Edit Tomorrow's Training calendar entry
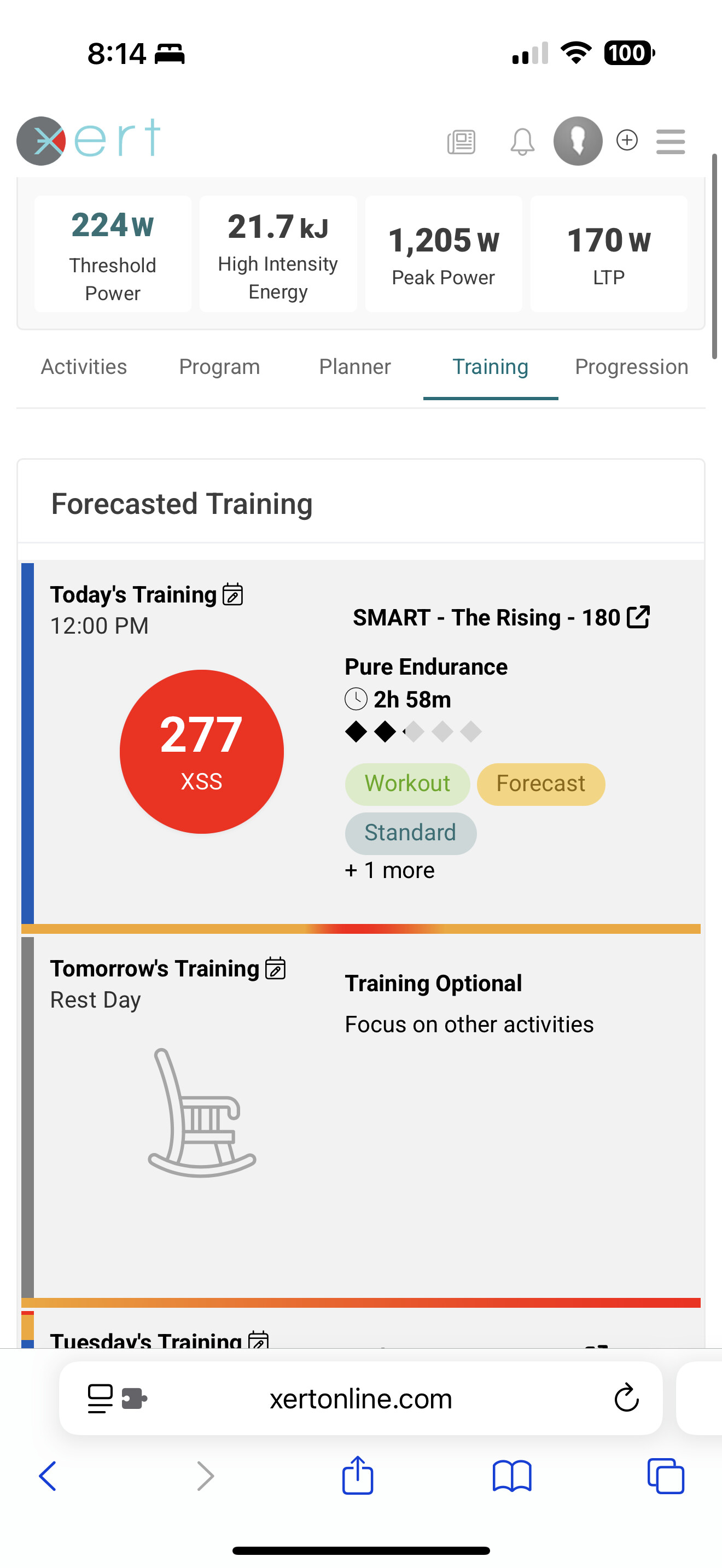The height and width of the screenshot is (1568, 722). pyautogui.click(x=275, y=968)
